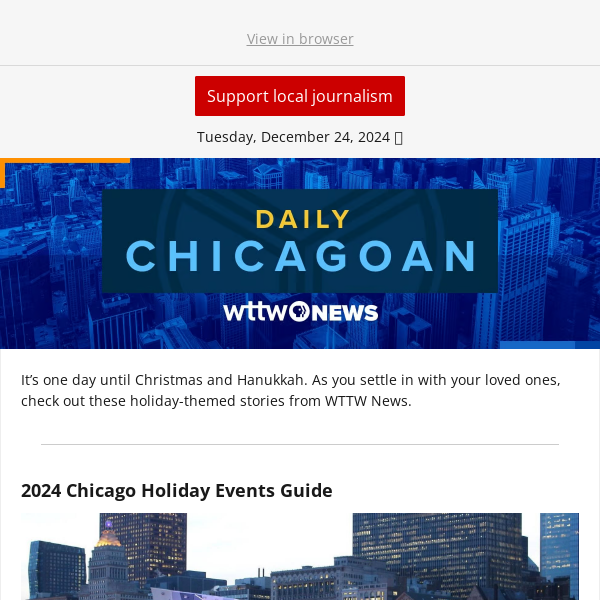Open the Holiday Events Guide story image

click(300, 557)
